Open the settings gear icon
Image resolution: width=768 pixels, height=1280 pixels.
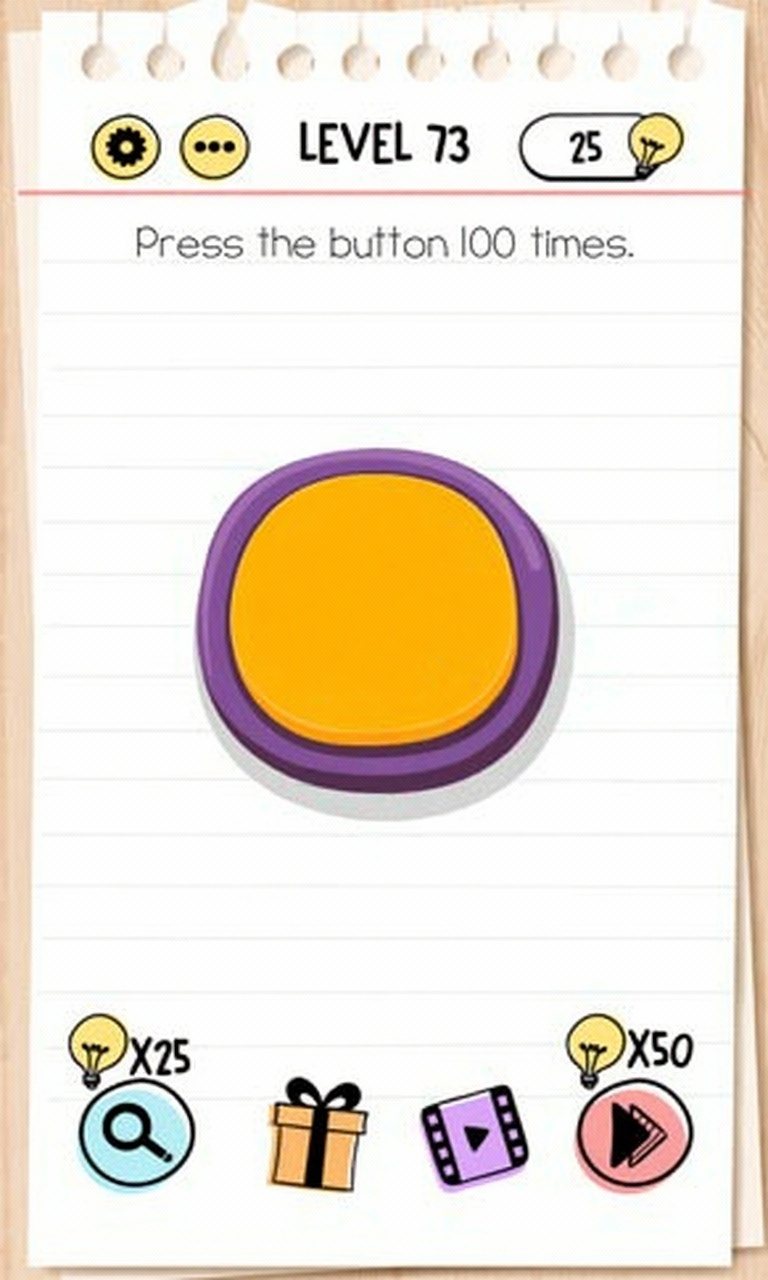pos(125,148)
